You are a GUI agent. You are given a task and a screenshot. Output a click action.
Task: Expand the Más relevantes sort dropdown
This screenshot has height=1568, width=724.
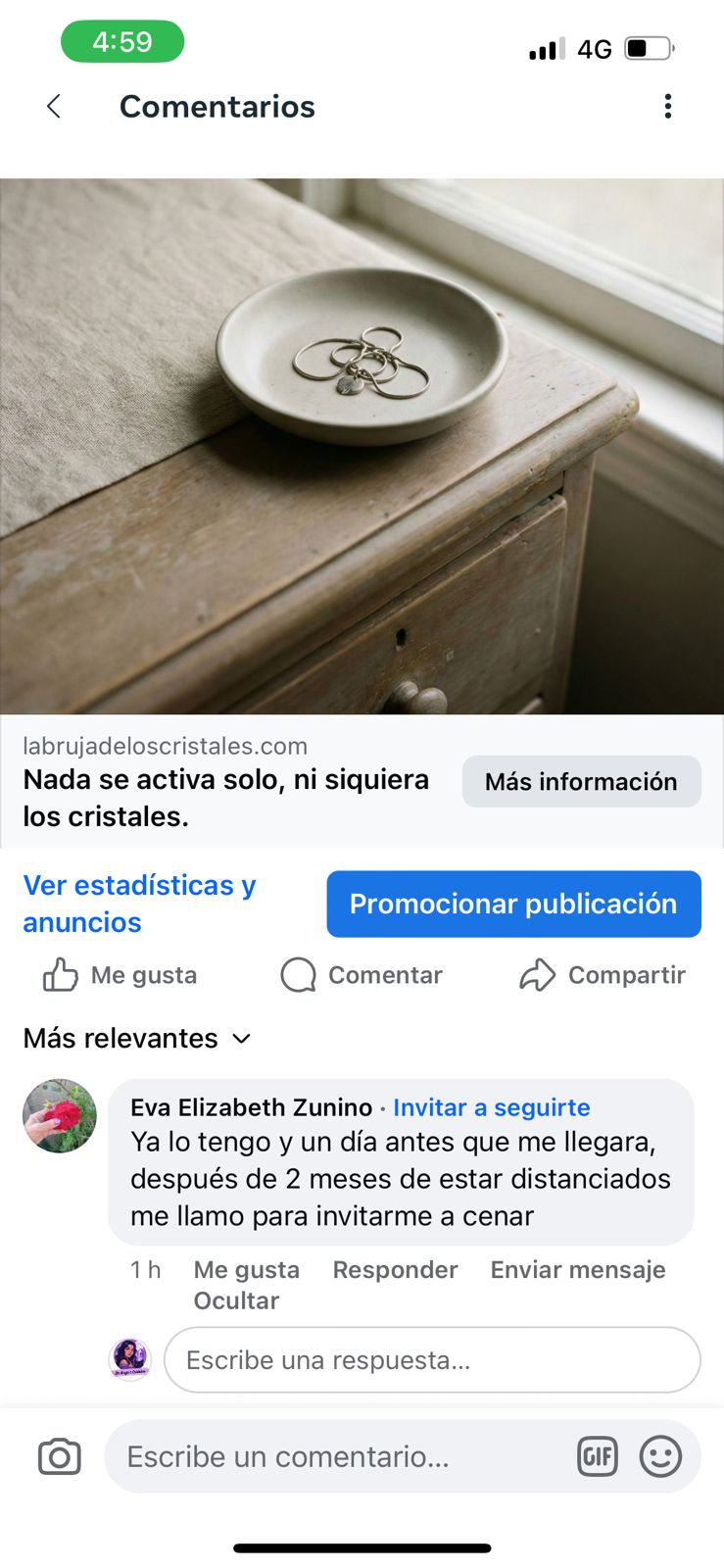click(137, 1038)
